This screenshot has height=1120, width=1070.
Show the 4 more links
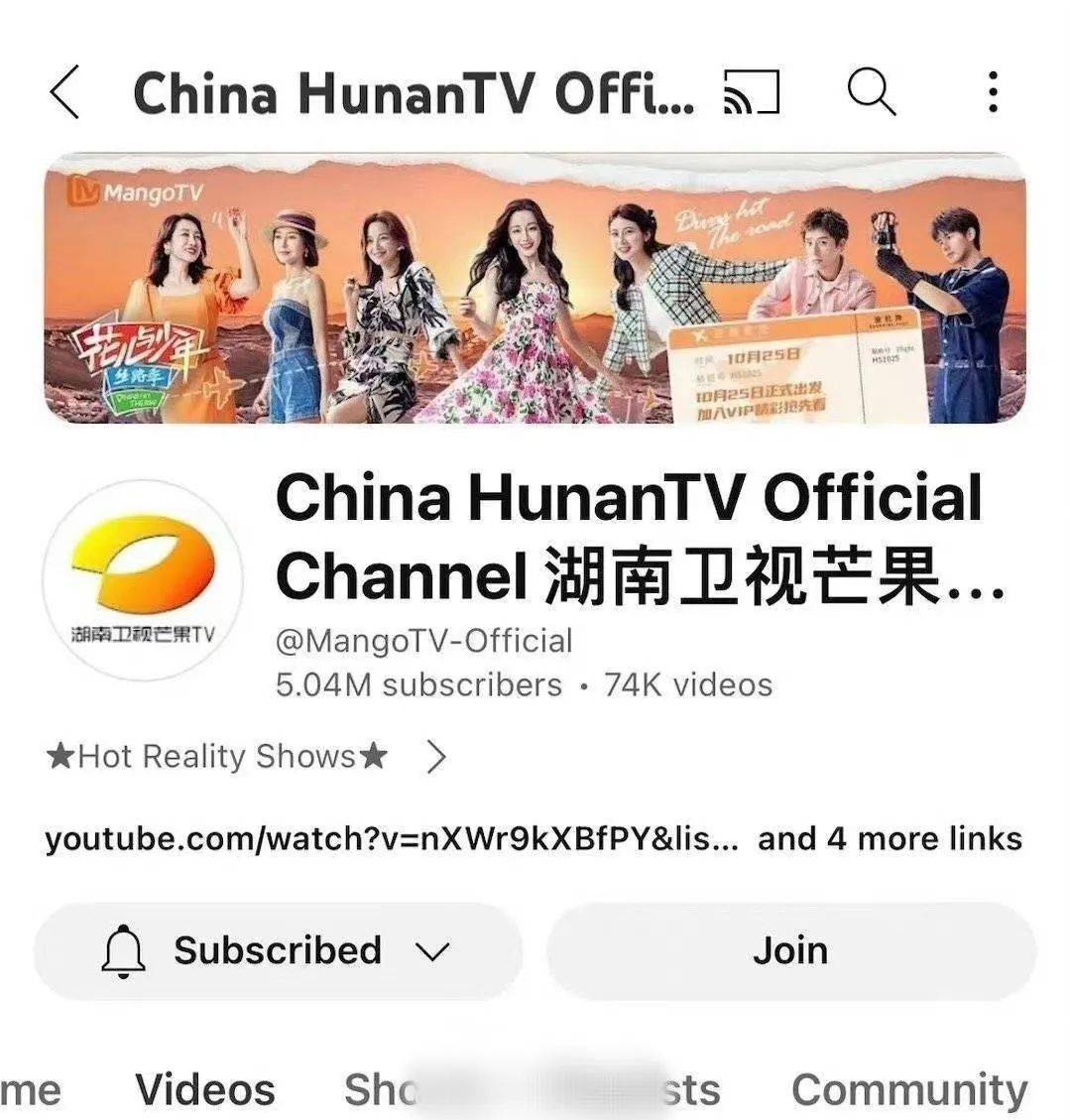click(x=890, y=839)
